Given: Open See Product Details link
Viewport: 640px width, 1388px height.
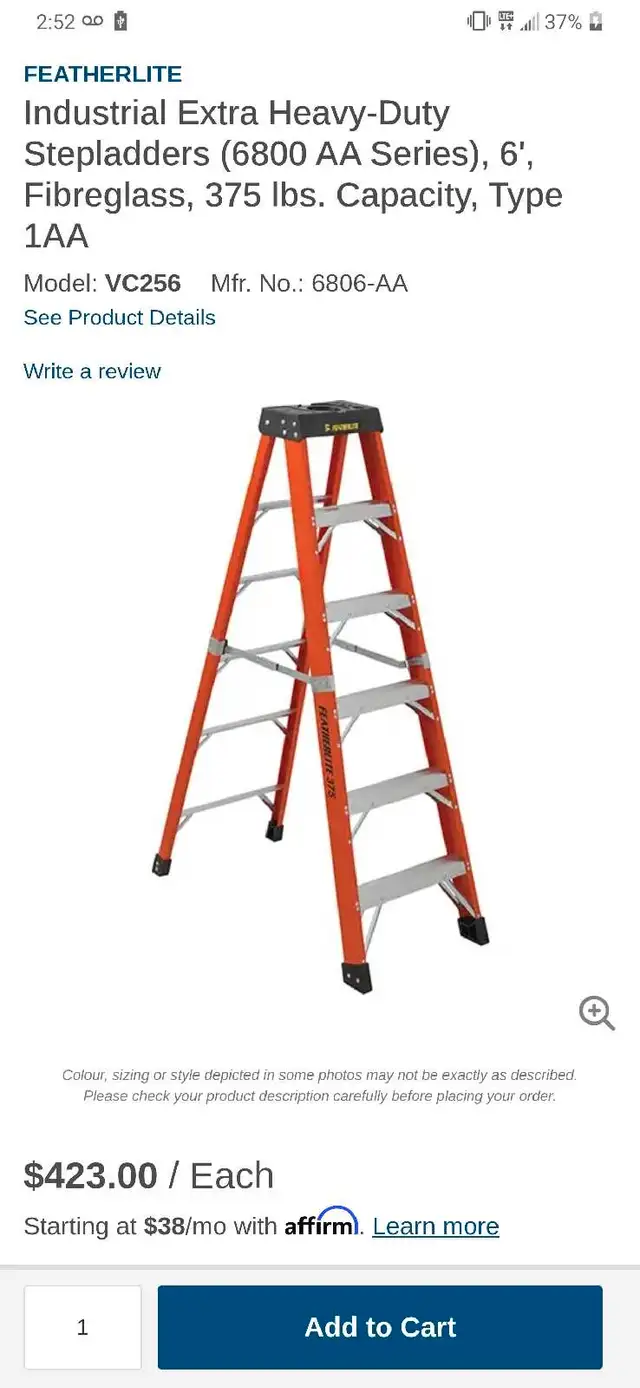Looking at the screenshot, I should pos(119,317).
